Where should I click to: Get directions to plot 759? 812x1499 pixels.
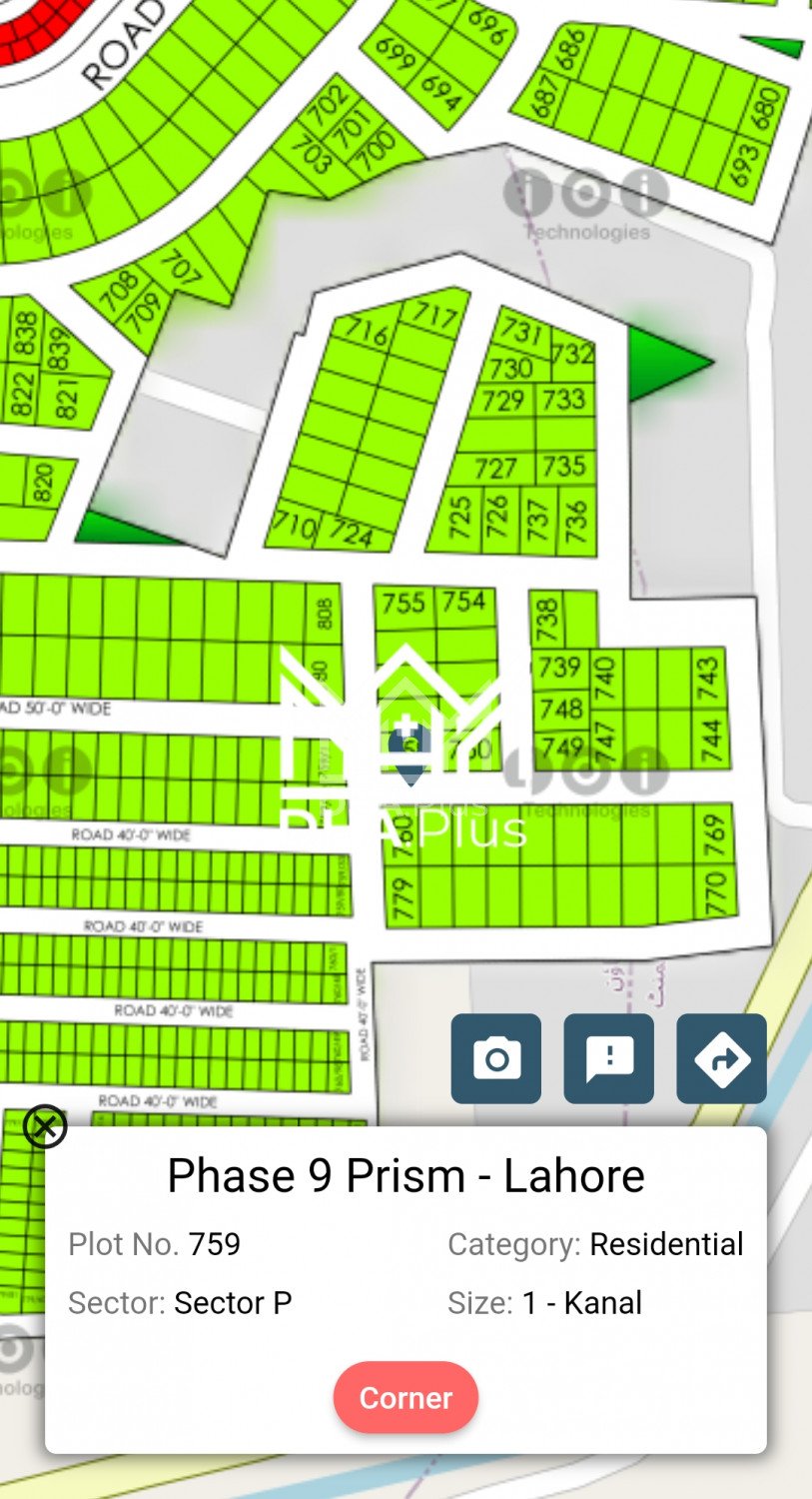[x=721, y=1058]
